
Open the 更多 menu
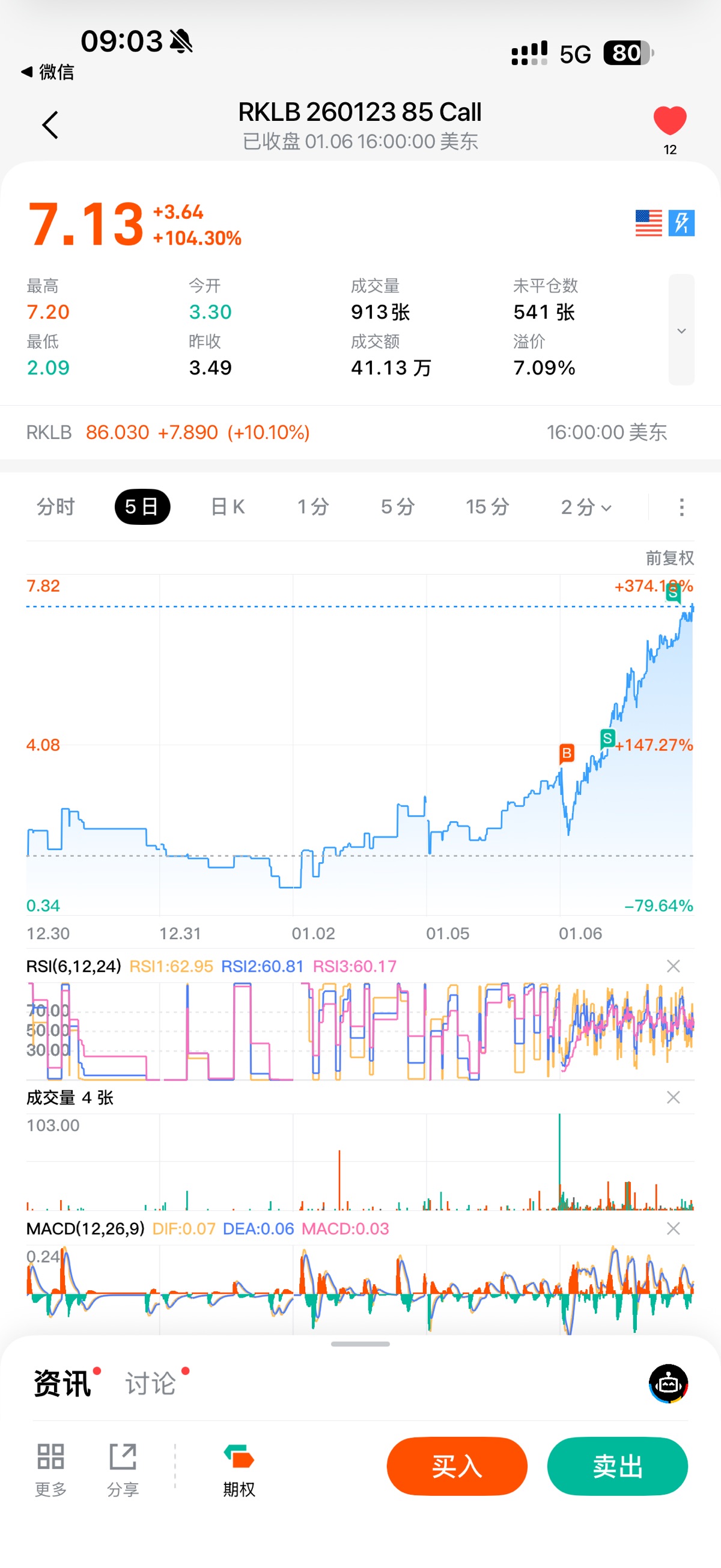pos(50,1468)
